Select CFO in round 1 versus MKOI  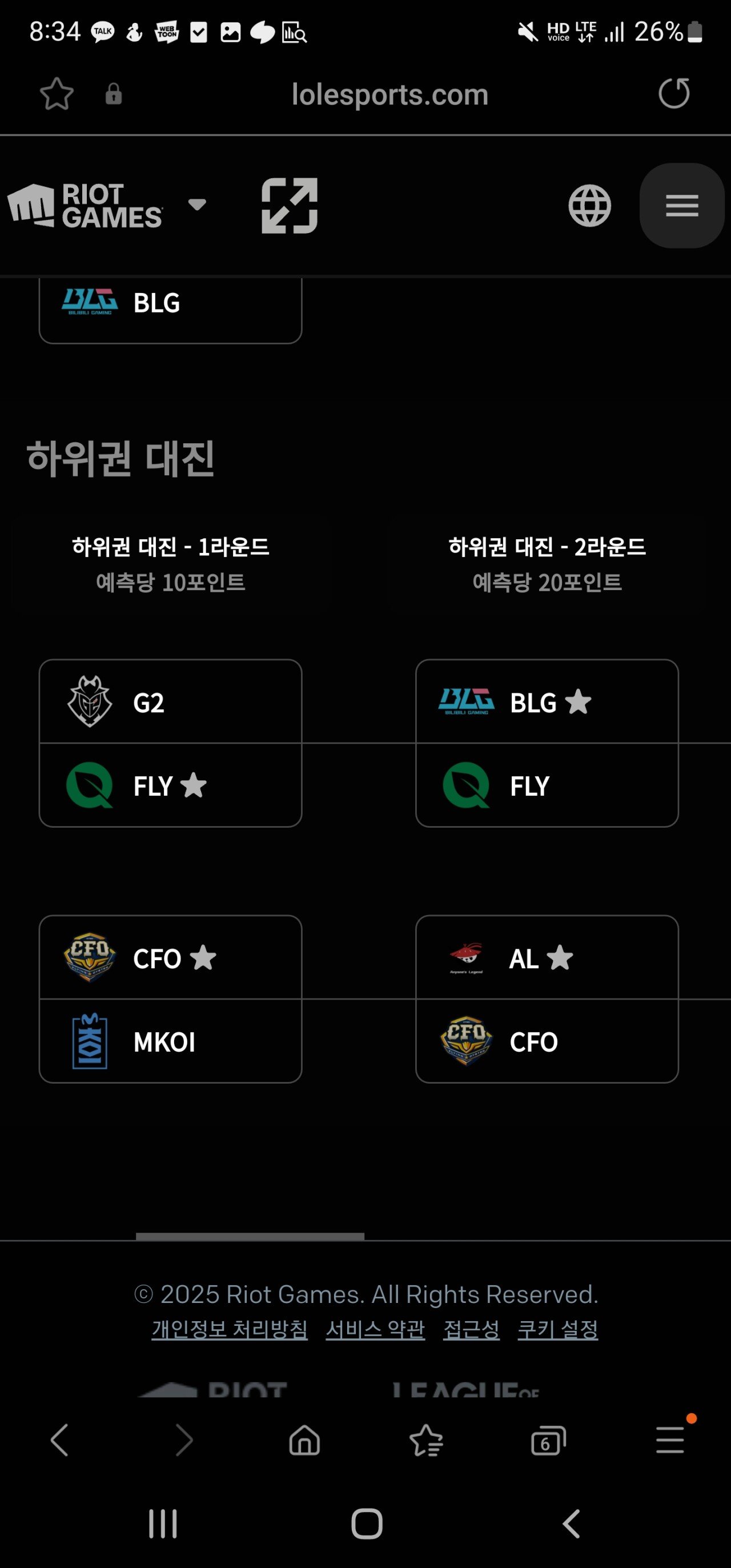(170, 957)
